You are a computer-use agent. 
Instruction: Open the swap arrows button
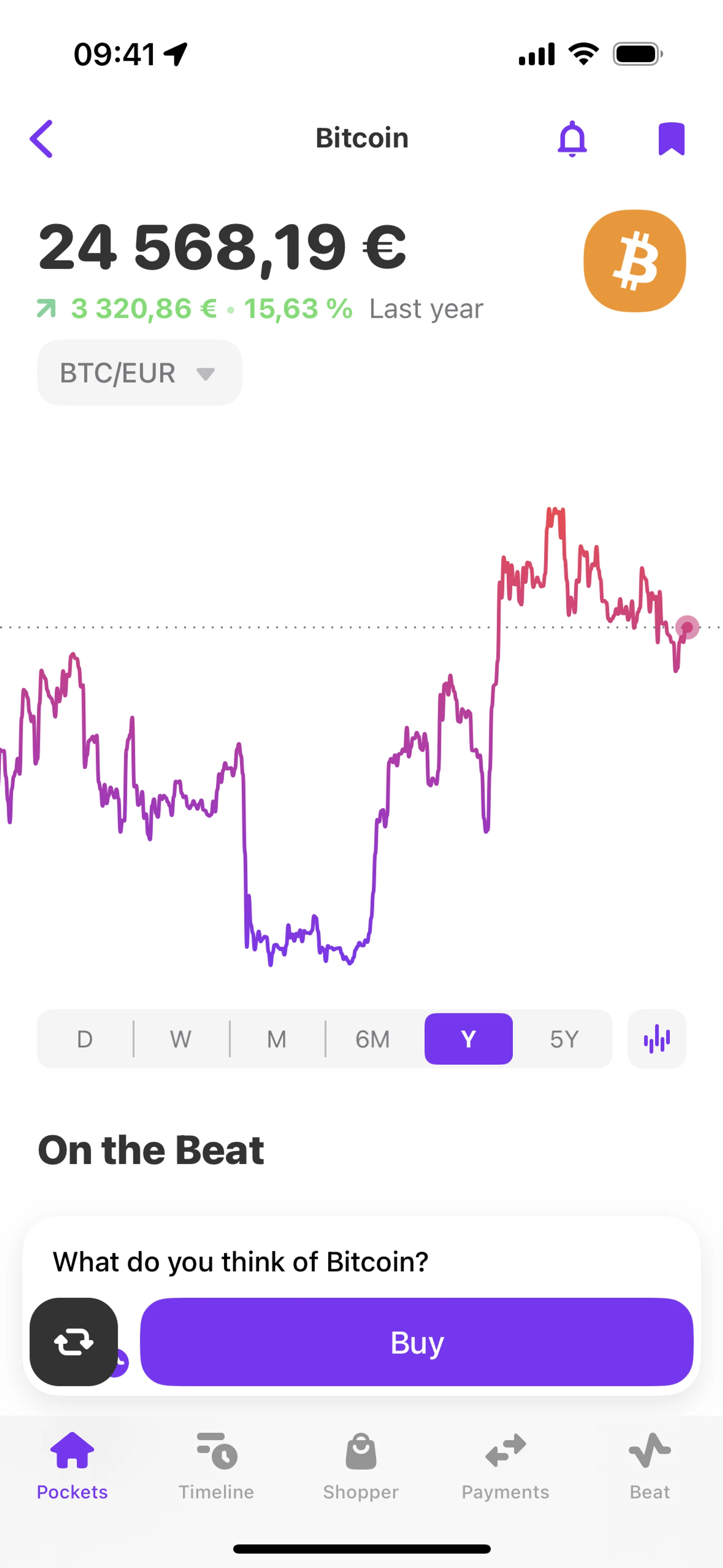tap(74, 1342)
